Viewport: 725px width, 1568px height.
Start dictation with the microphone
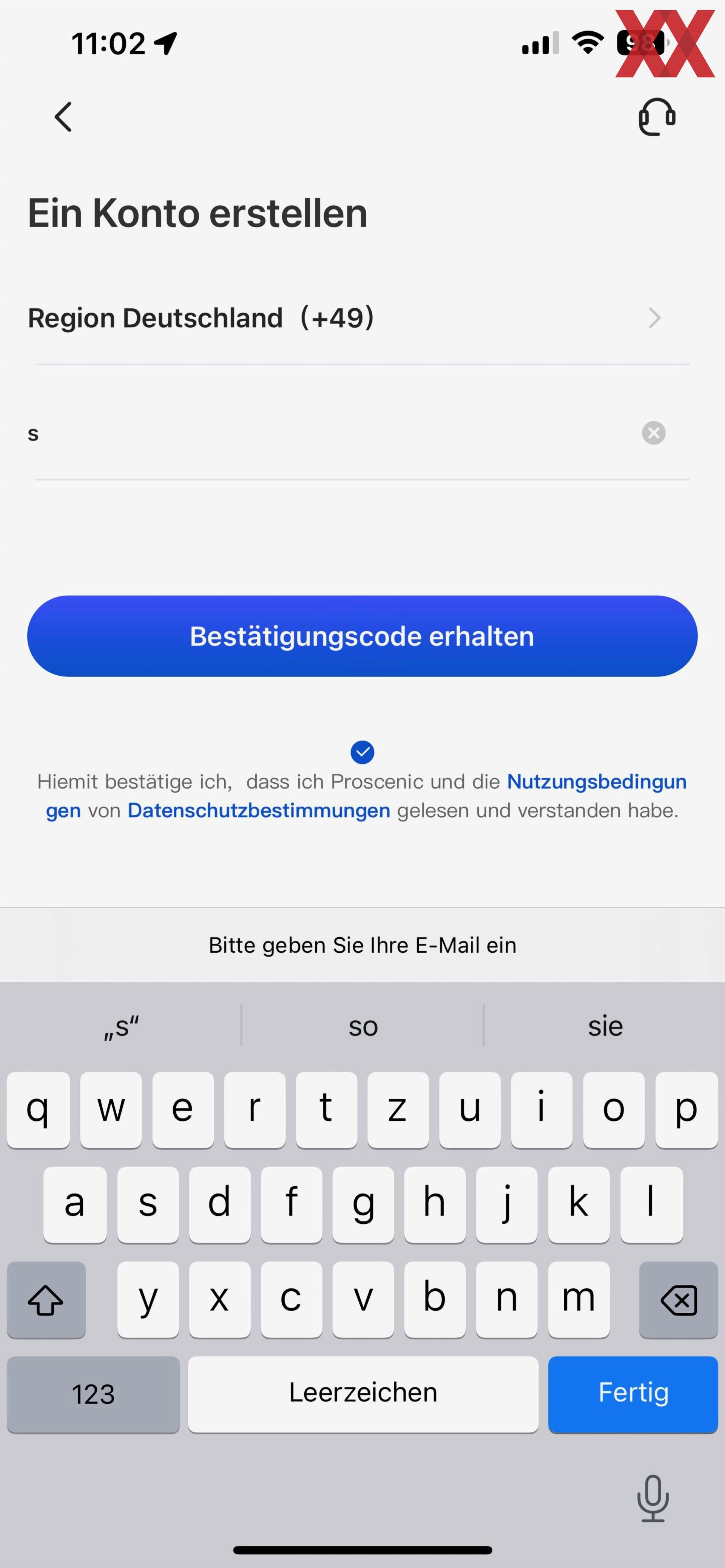(x=652, y=1498)
